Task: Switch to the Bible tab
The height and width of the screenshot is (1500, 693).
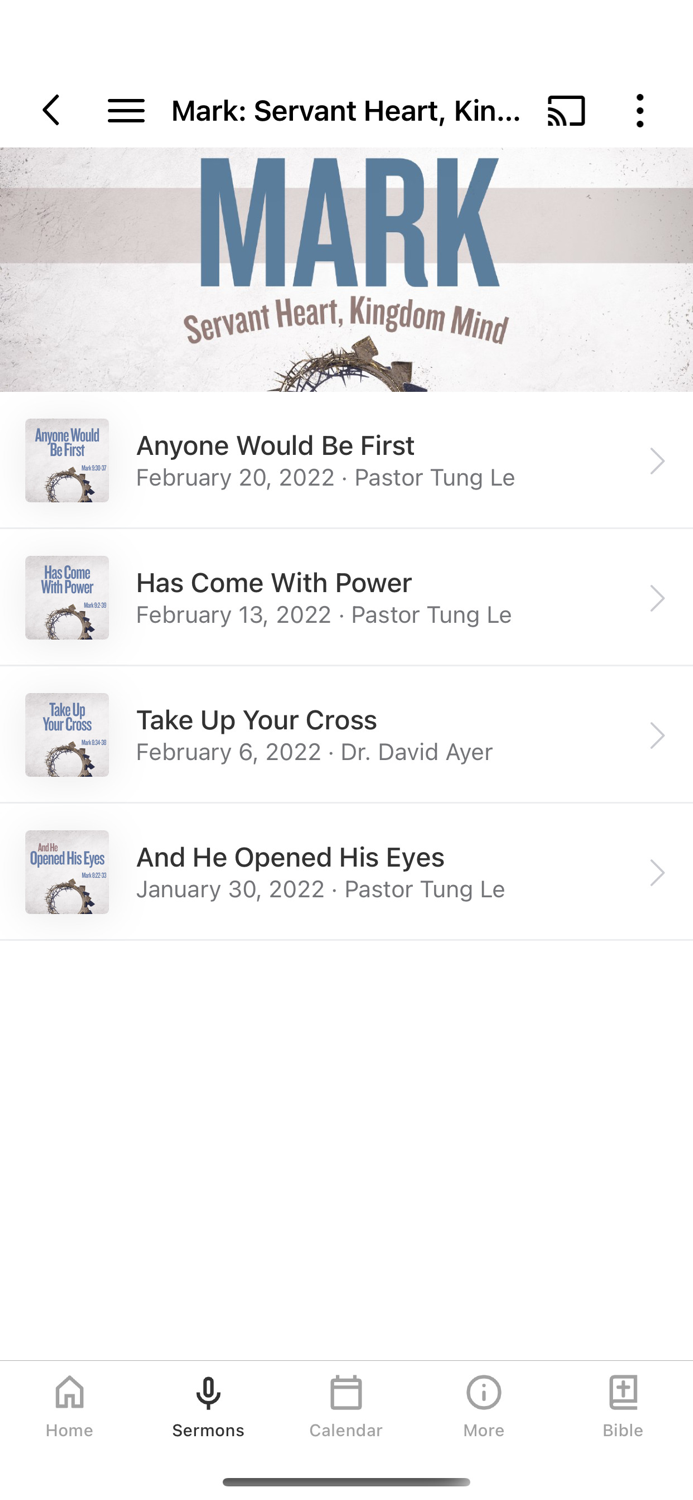Action: (x=623, y=1407)
